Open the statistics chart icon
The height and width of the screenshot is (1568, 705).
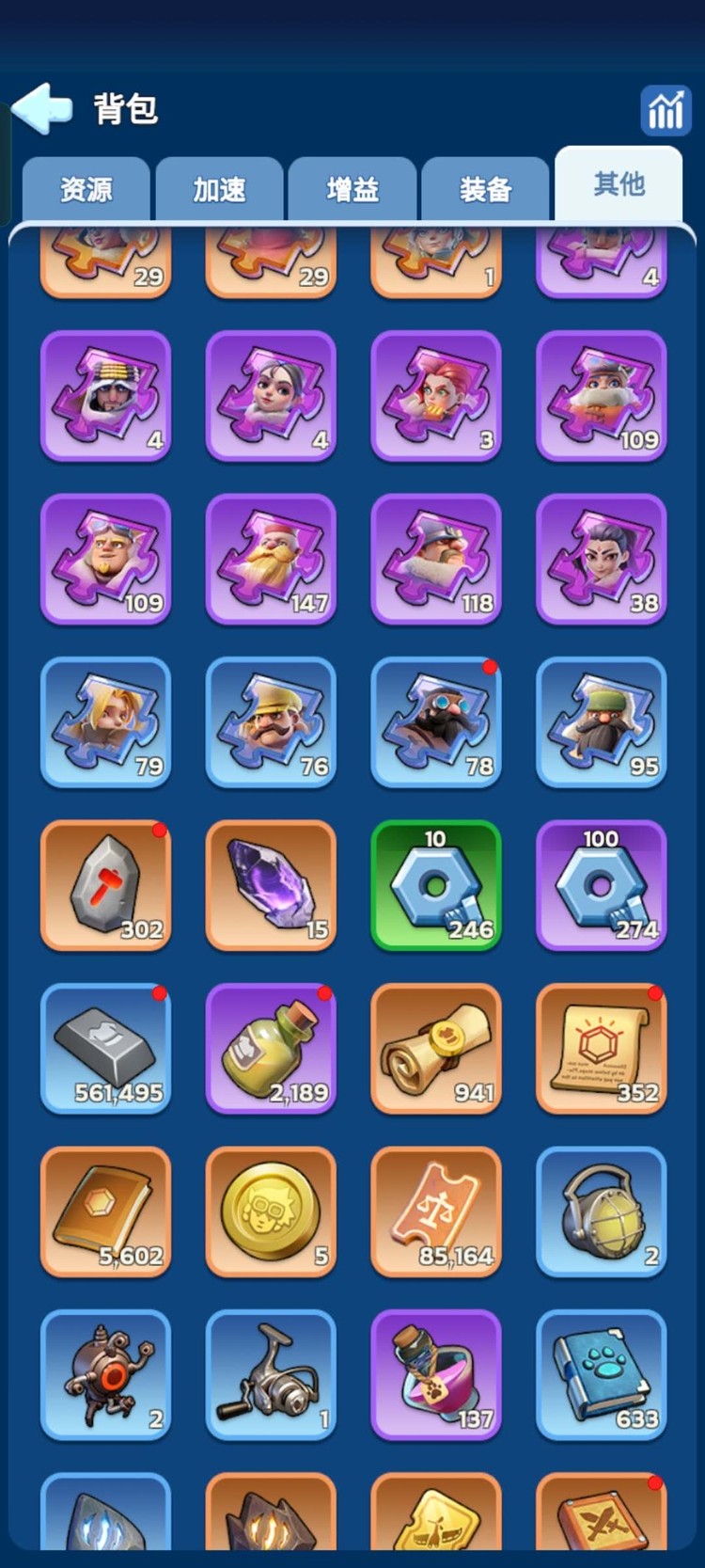click(666, 111)
